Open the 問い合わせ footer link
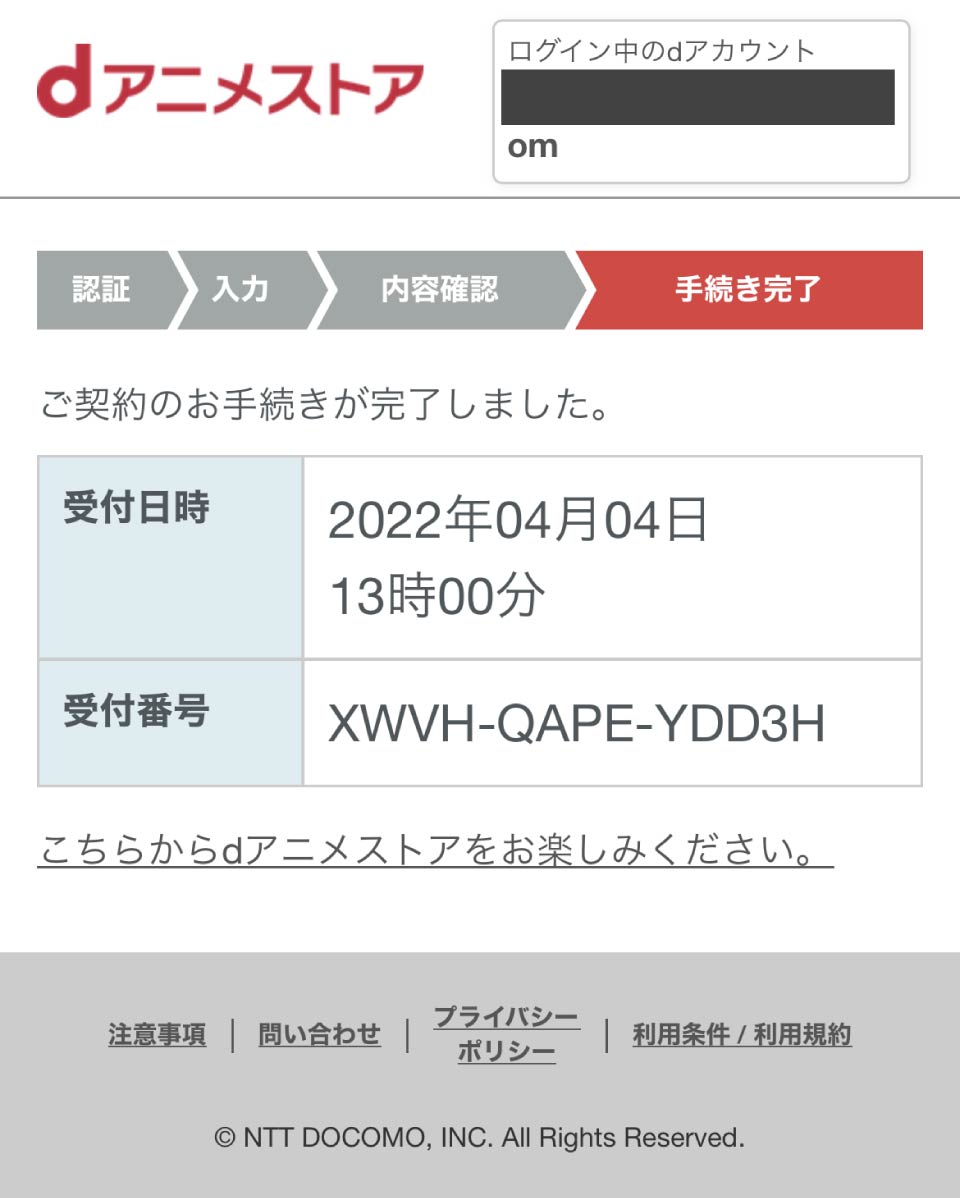 pyautogui.click(x=319, y=1034)
